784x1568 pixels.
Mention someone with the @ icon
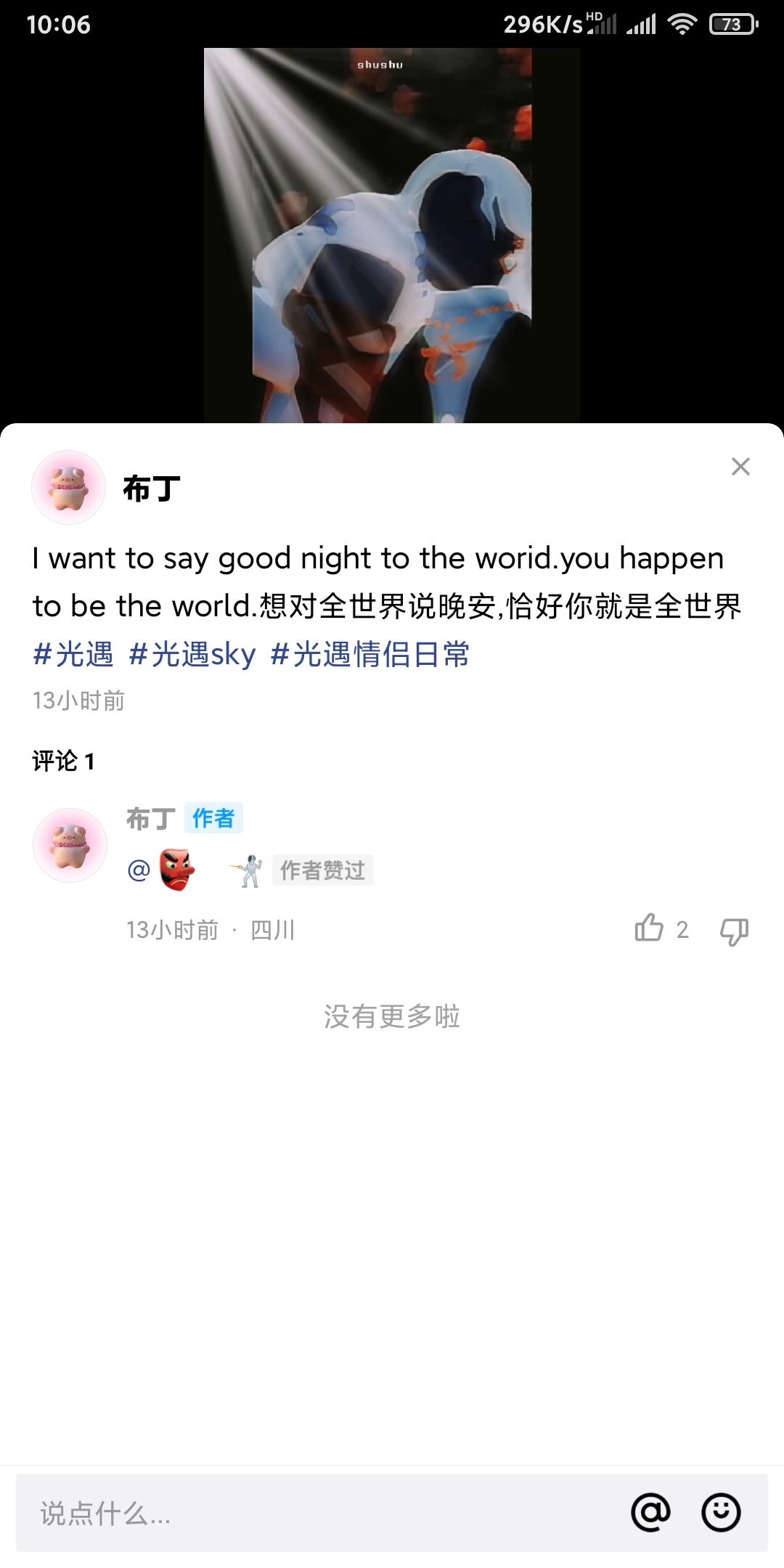650,1512
